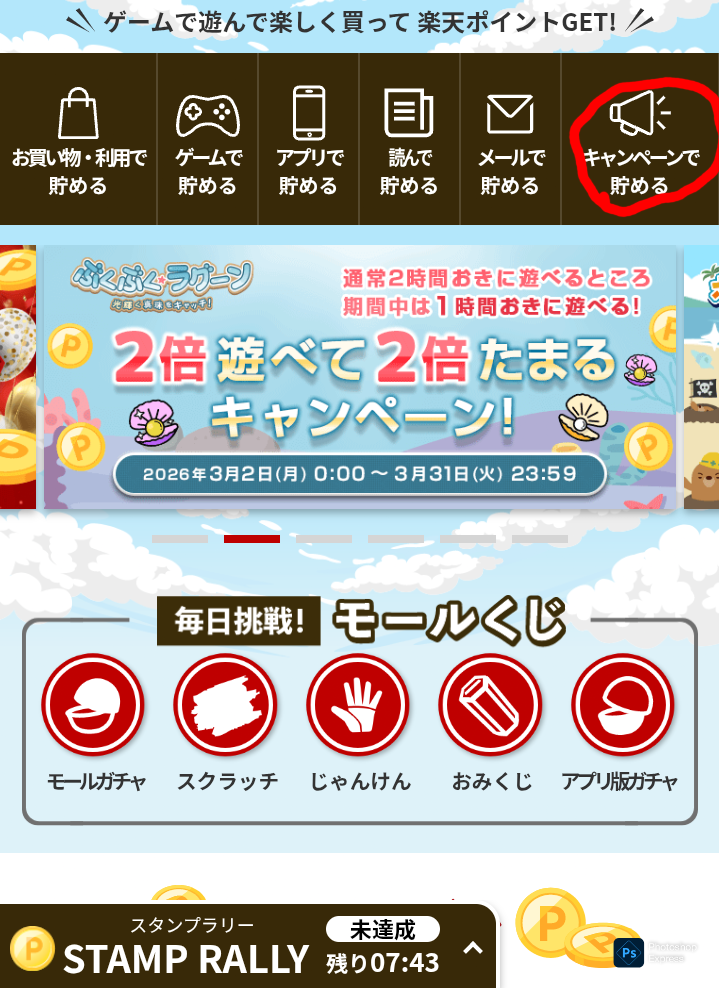Open お買い物・利用で貯める section
This screenshot has height=988, width=719.
(79, 140)
